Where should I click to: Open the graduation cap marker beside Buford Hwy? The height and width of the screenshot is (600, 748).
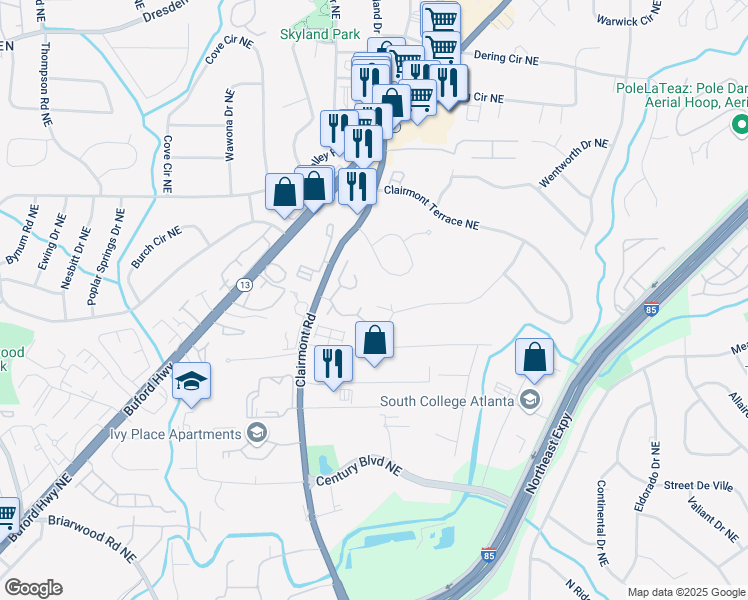coord(191,384)
